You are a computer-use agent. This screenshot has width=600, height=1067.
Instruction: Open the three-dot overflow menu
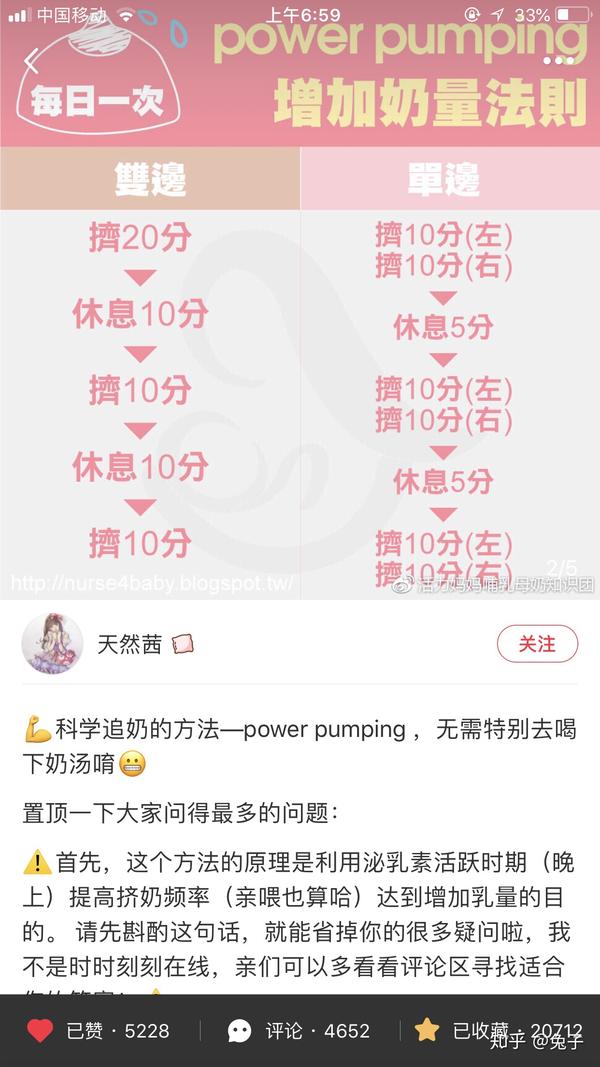[559, 61]
